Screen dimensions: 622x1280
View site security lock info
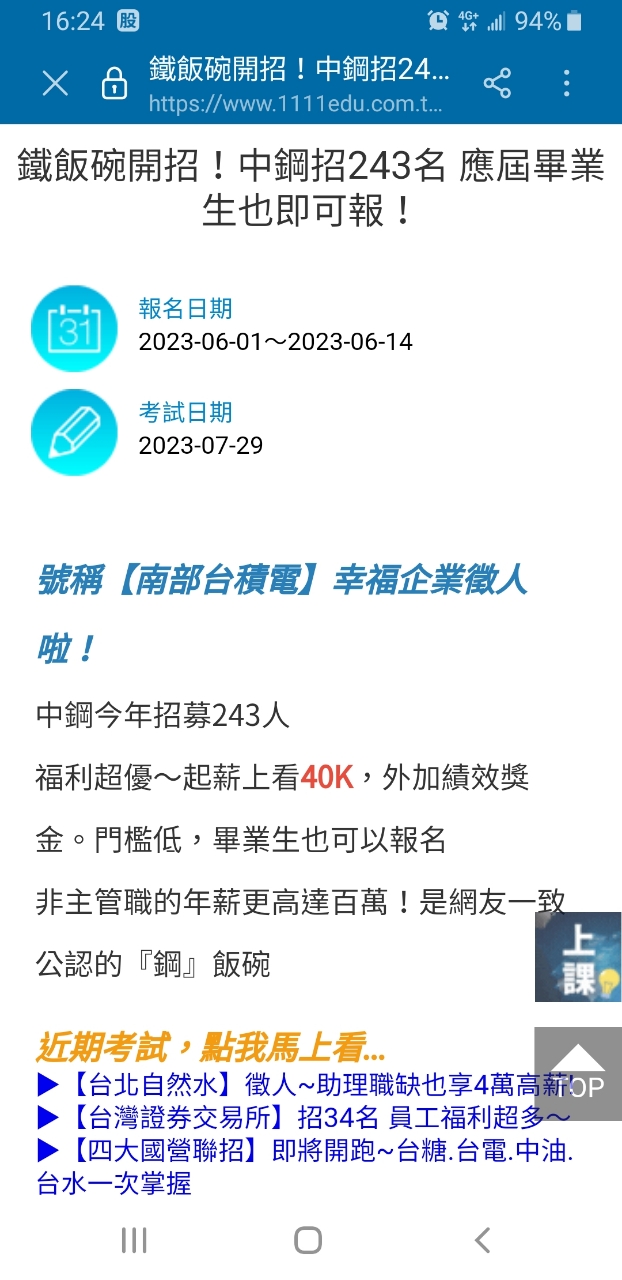pyautogui.click(x=115, y=84)
